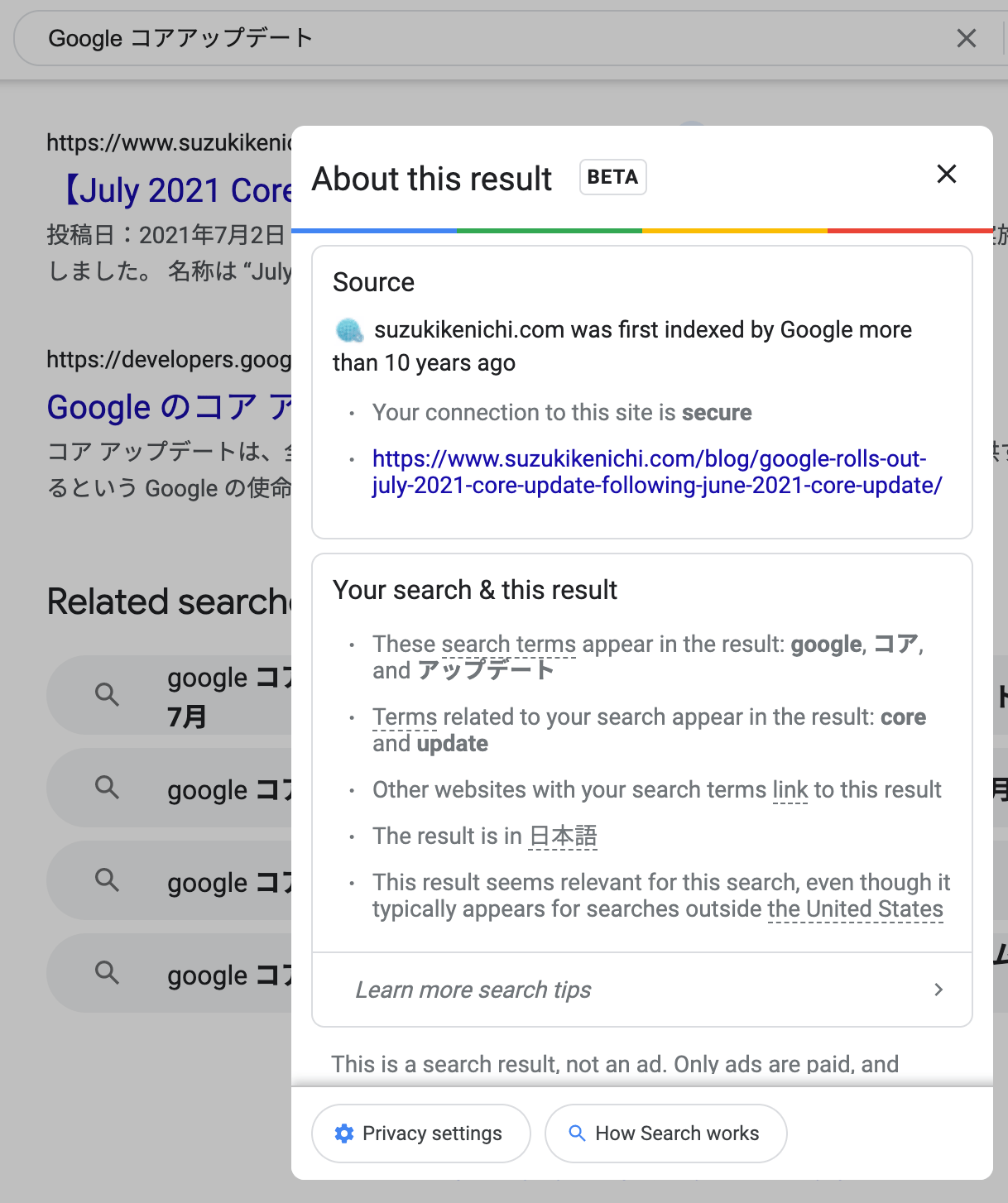The height and width of the screenshot is (1203, 1008).
Task: Open How Search works
Action: 665,1134
